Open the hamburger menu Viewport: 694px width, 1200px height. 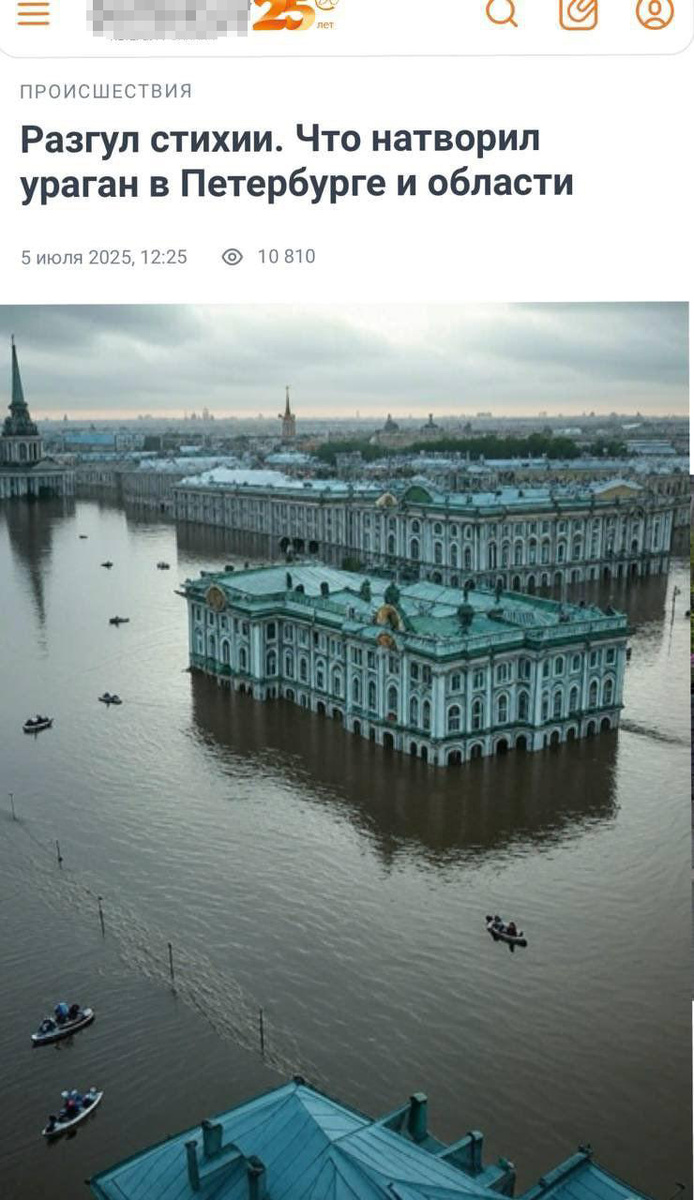[33, 12]
